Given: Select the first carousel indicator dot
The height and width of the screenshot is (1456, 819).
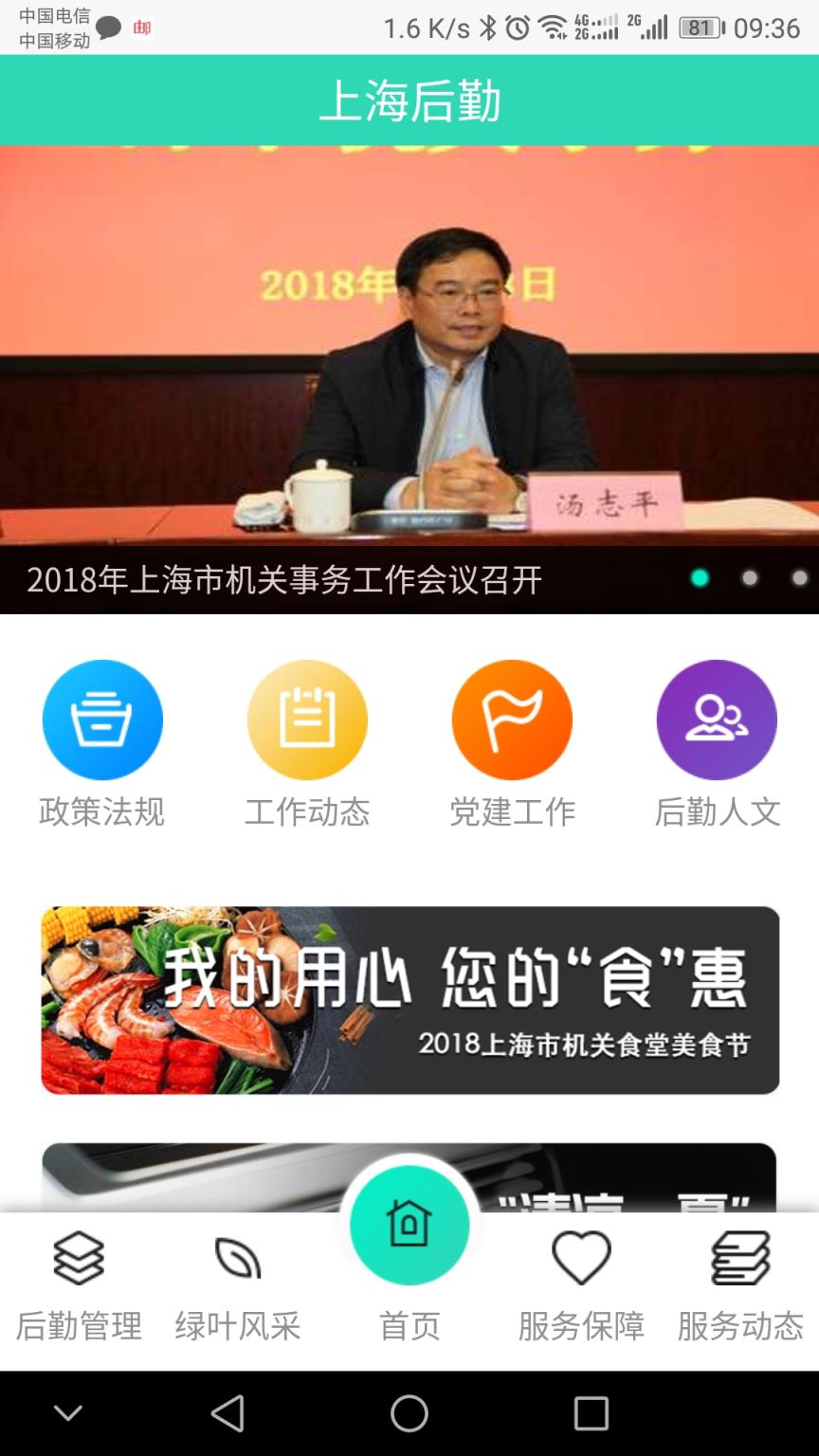Looking at the screenshot, I should [x=700, y=577].
